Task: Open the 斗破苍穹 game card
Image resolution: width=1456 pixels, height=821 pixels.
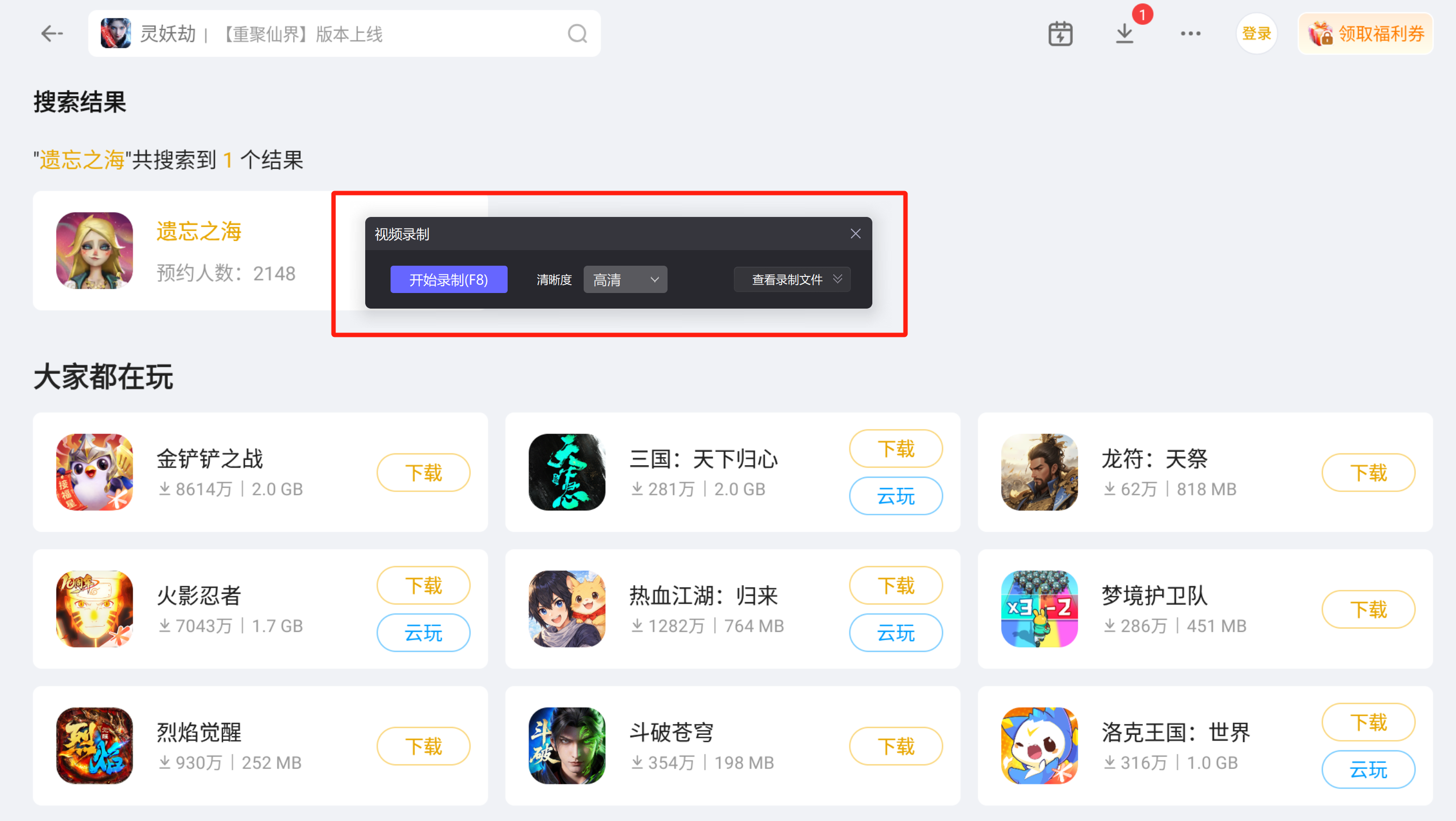Action: (732, 746)
